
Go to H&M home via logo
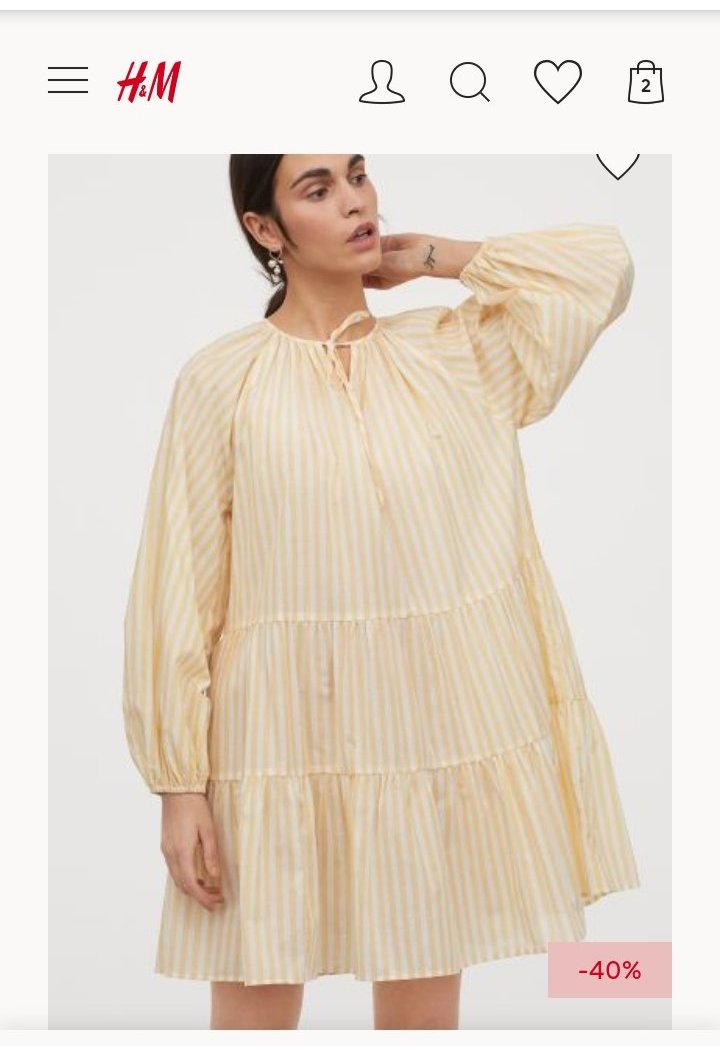click(148, 82)
